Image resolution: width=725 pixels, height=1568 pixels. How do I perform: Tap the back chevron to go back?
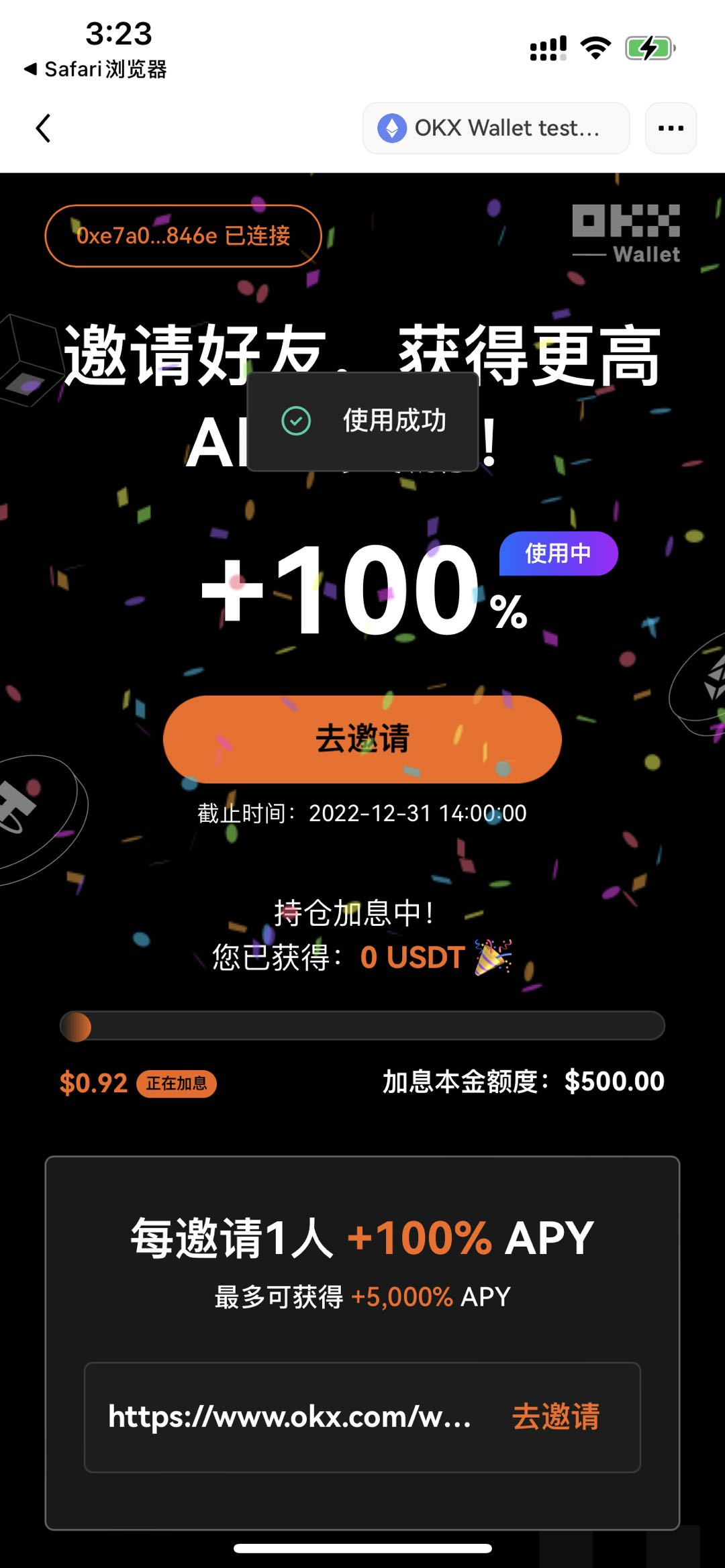43,127
